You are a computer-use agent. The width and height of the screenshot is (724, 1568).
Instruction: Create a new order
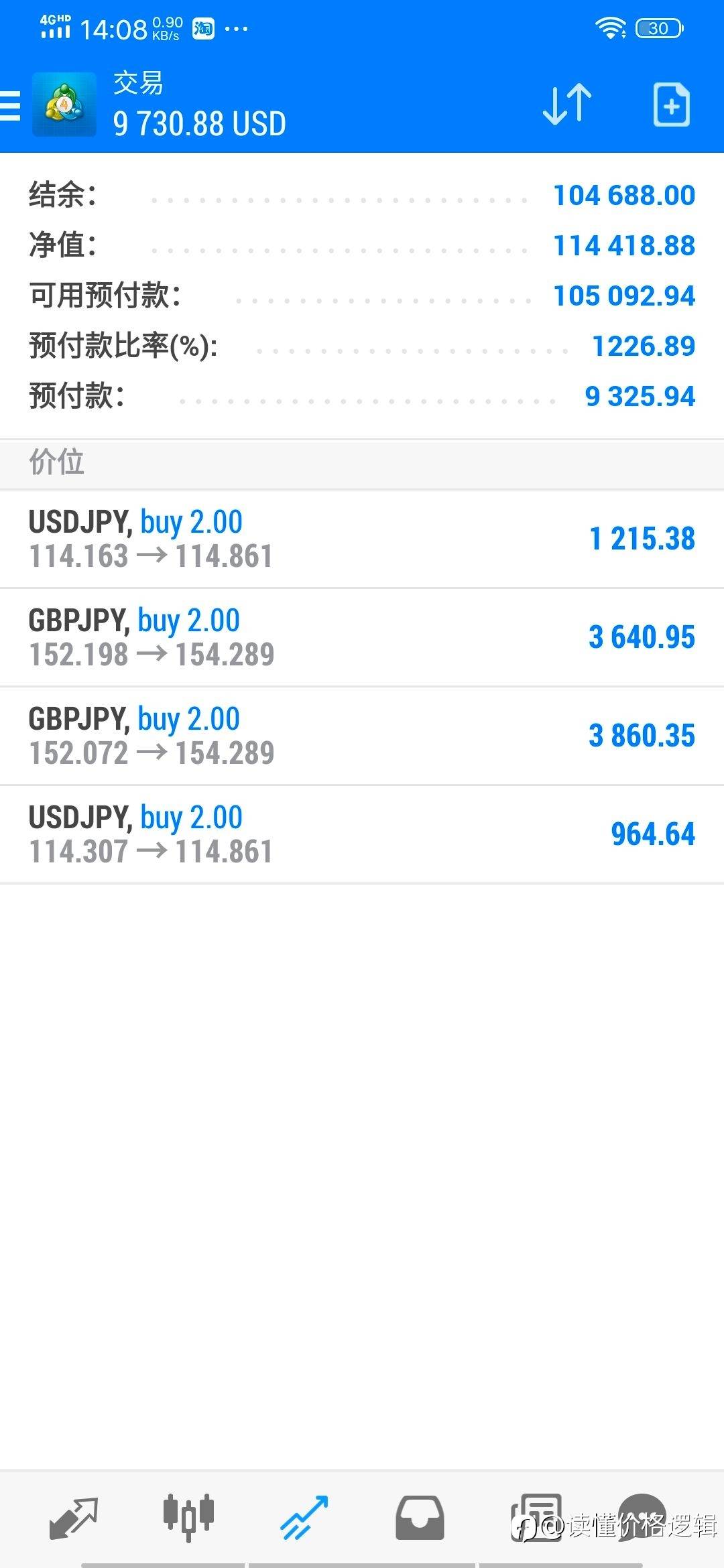[671, 105]
